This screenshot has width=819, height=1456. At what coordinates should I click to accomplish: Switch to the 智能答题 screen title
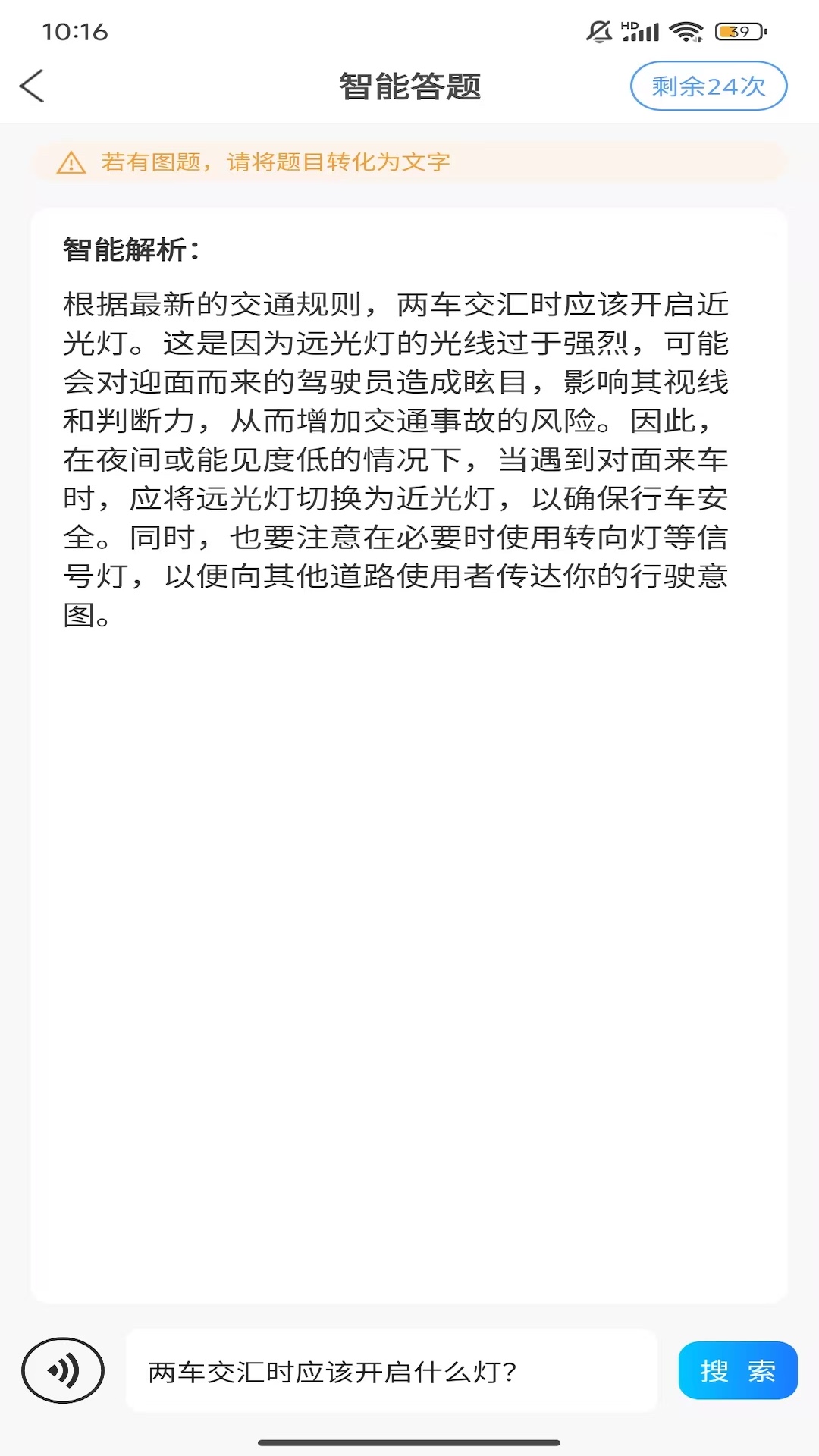pyautogui.click(x=409, y=85)
